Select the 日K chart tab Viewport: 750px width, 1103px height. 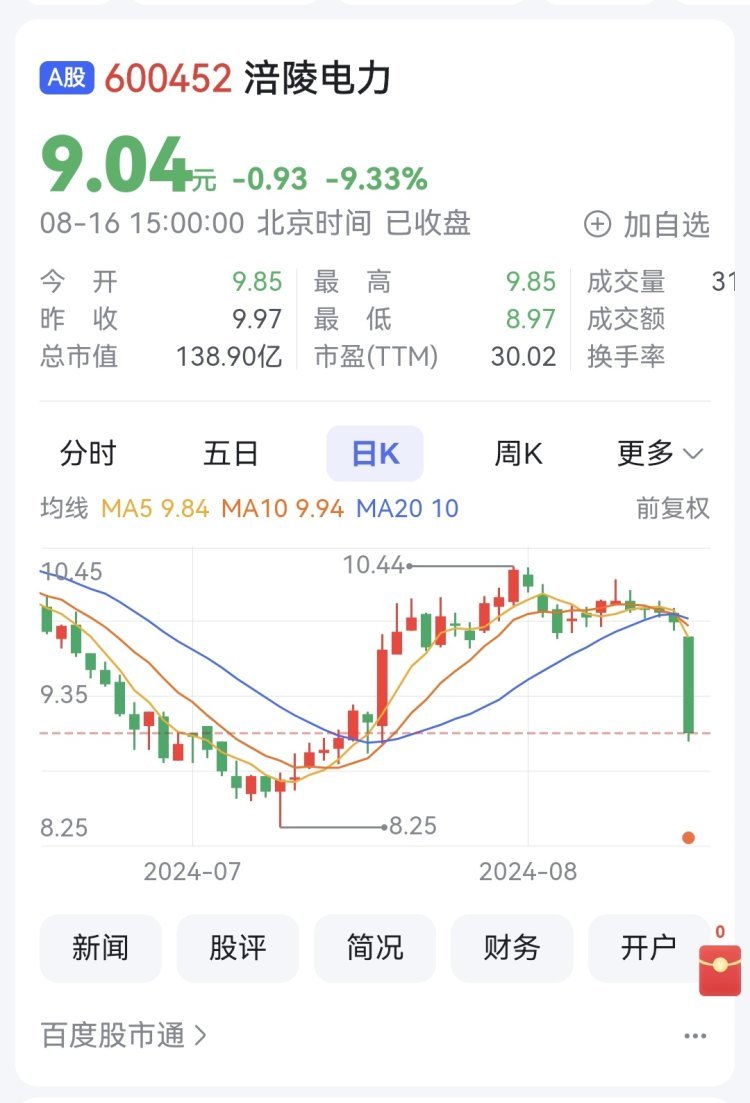point(375,454)
